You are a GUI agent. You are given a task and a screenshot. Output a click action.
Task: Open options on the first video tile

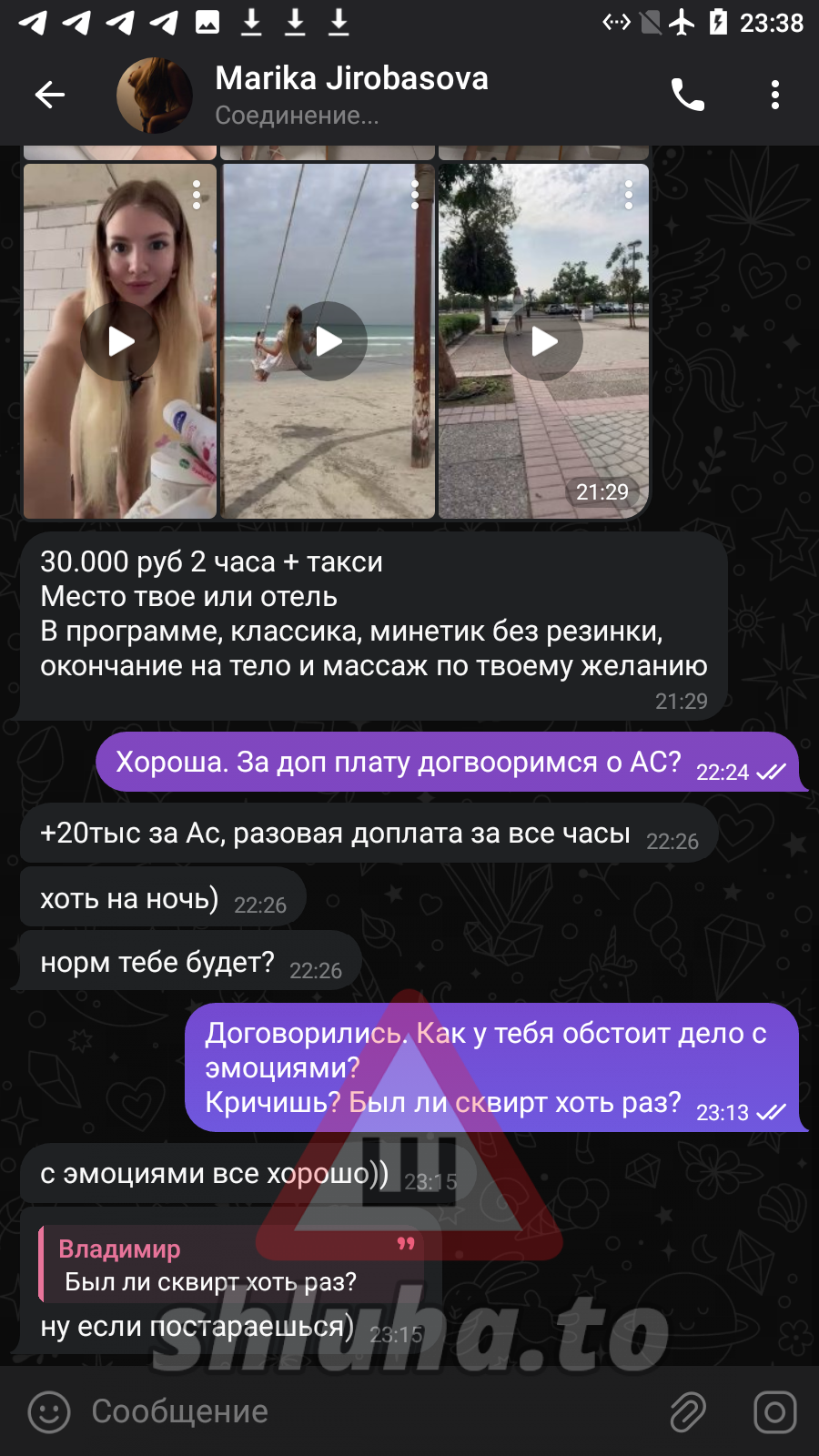pos(197,195)
